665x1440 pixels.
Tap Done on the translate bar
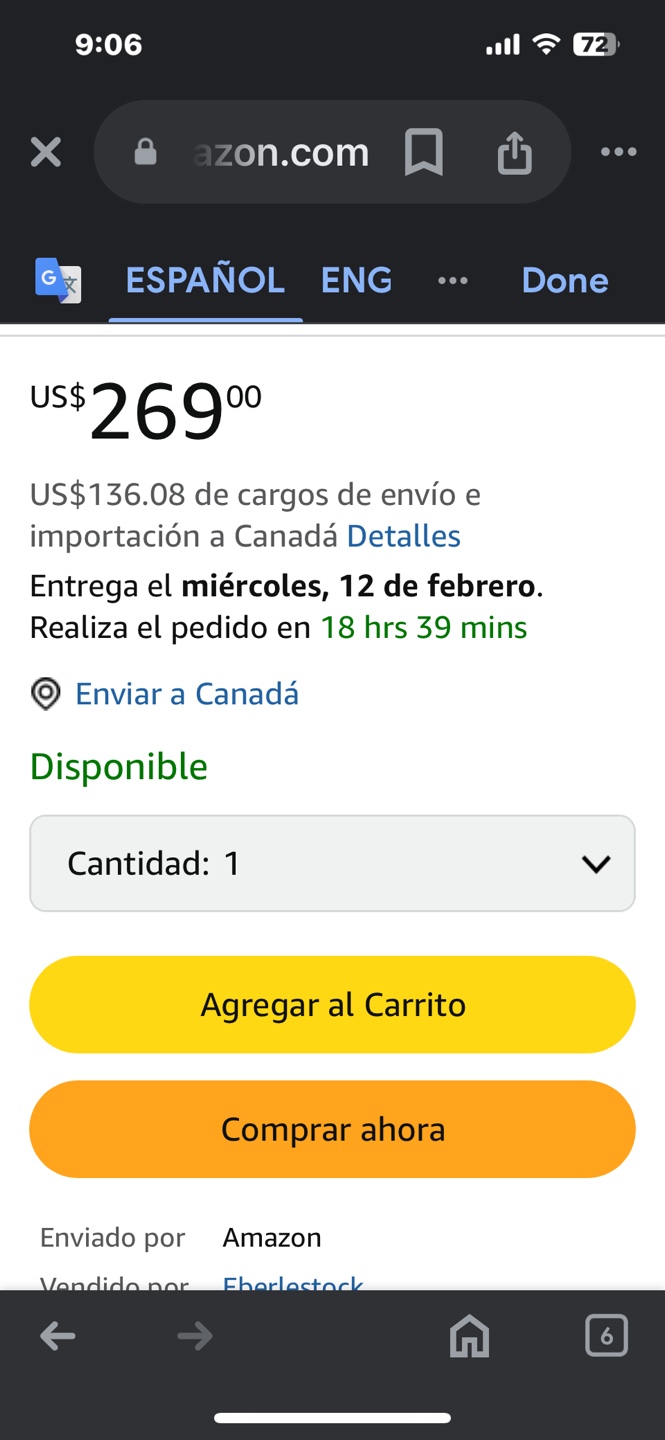coord(565,281)
